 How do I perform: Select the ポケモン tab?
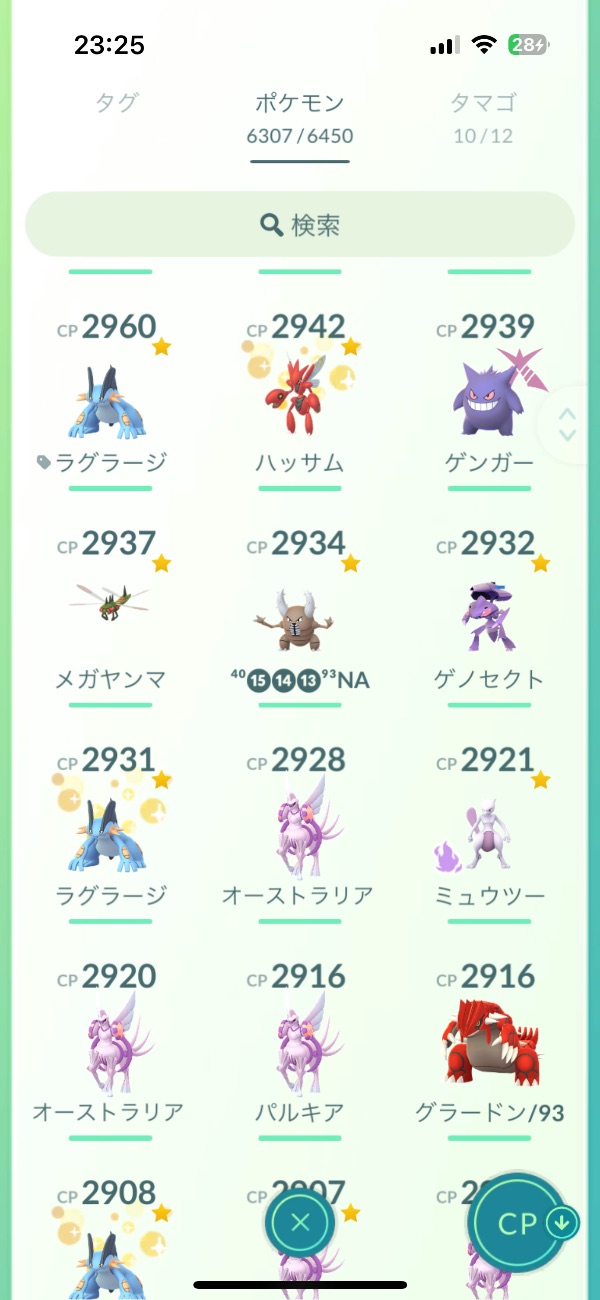point(300,117)
